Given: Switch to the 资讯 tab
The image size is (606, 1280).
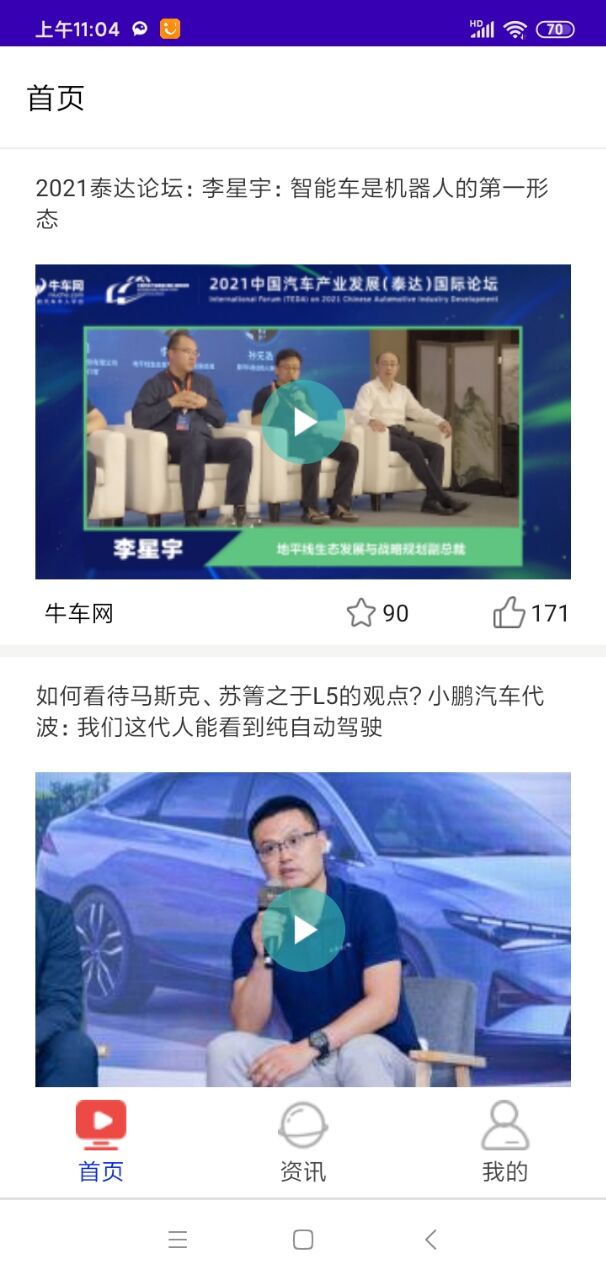Looking at the screenshot, I should tap(303, 1142).
